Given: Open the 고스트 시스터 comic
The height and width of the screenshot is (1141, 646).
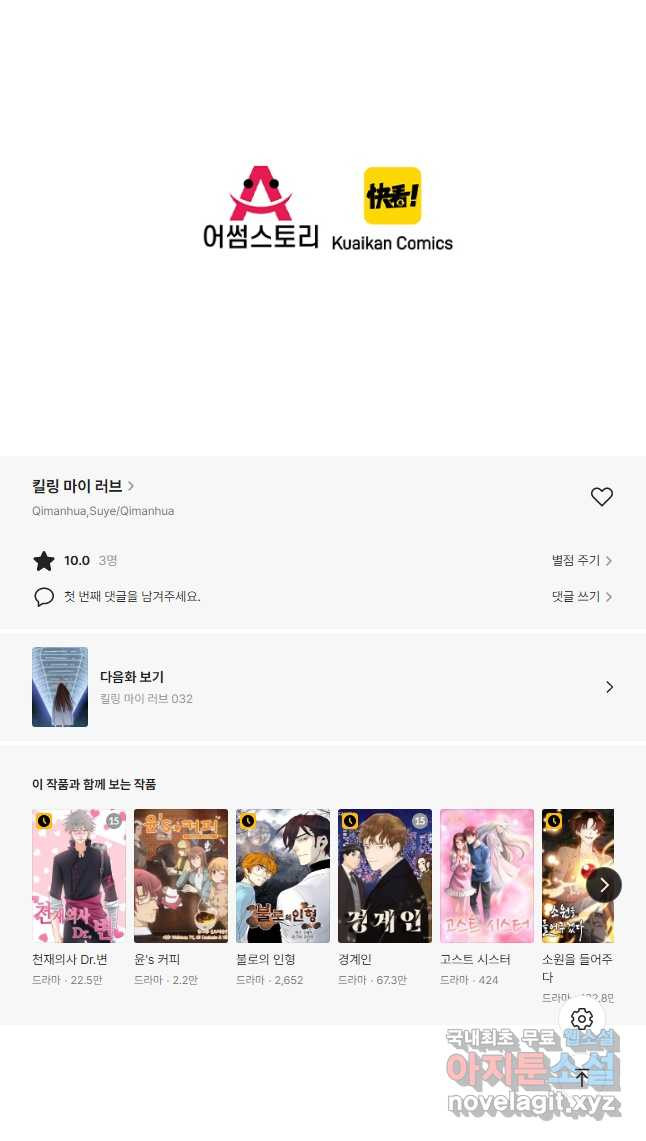Looking at the screenshot, I should pyautogui.click(x=487, y=877).
